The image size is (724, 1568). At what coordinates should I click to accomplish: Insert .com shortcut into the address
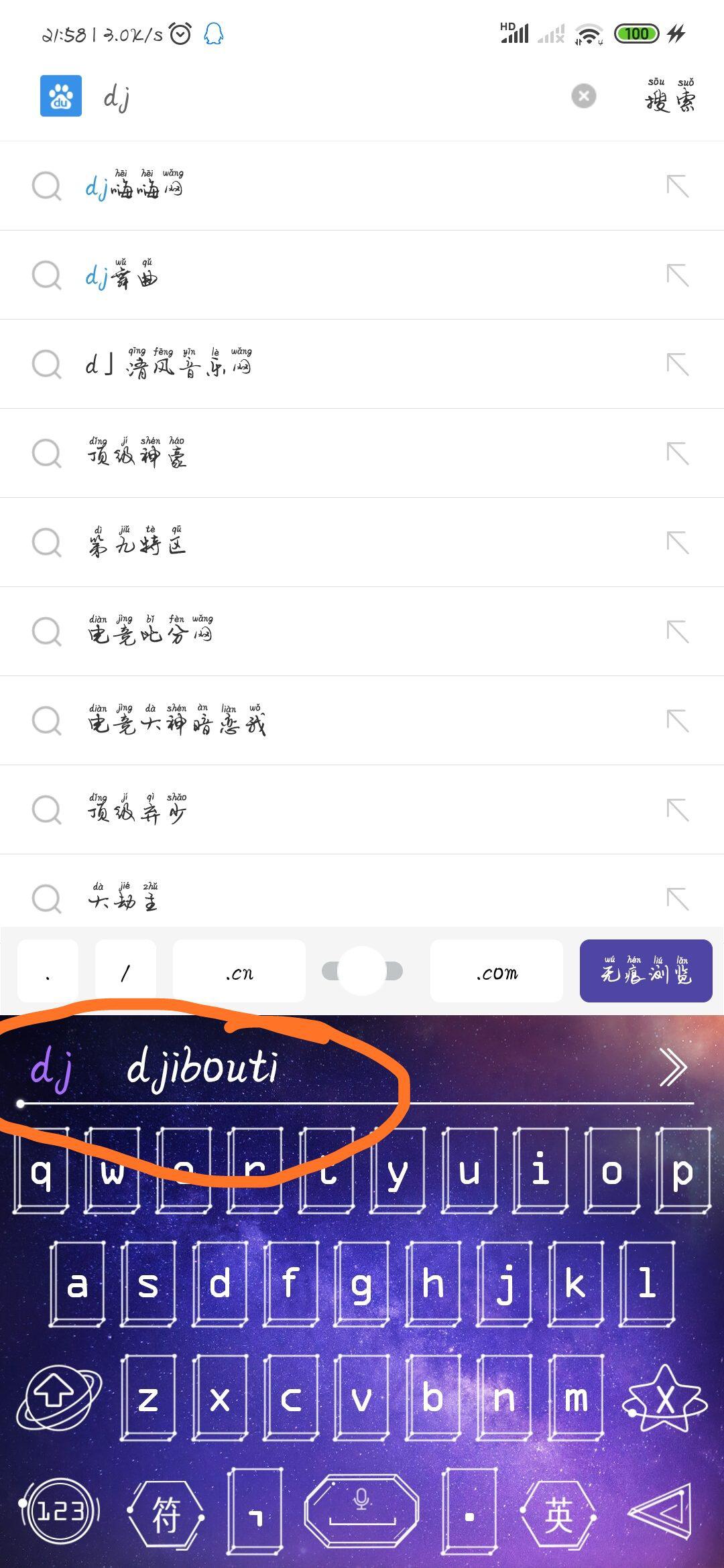497,972
